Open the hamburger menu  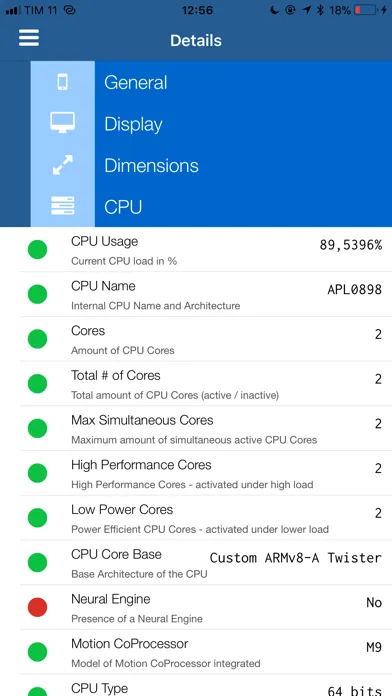coord(29,38)
